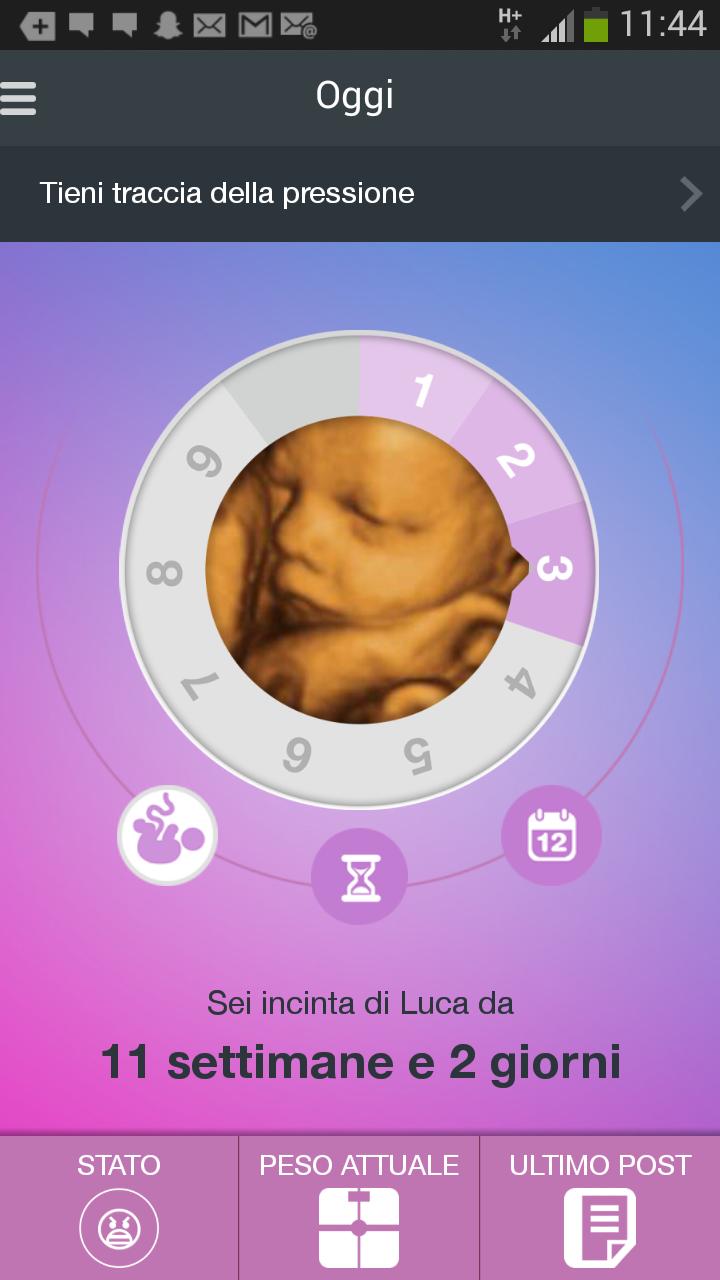Screen dimensions: 720x1280
Task: Open the calendar view icon
Action: tap(551, 835)
